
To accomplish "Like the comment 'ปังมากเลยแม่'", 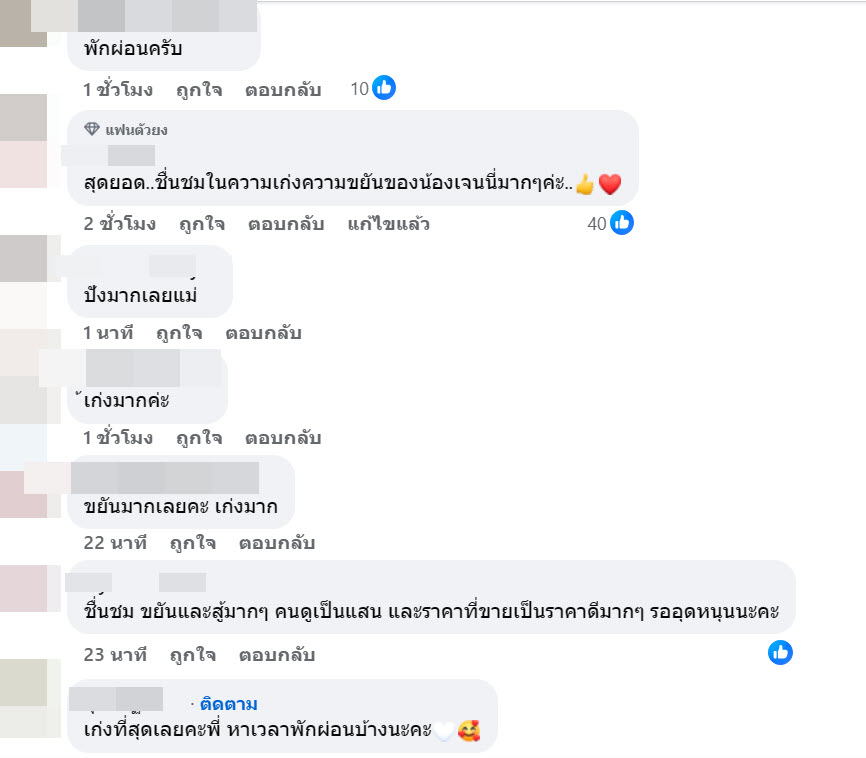I will [178, 333].
